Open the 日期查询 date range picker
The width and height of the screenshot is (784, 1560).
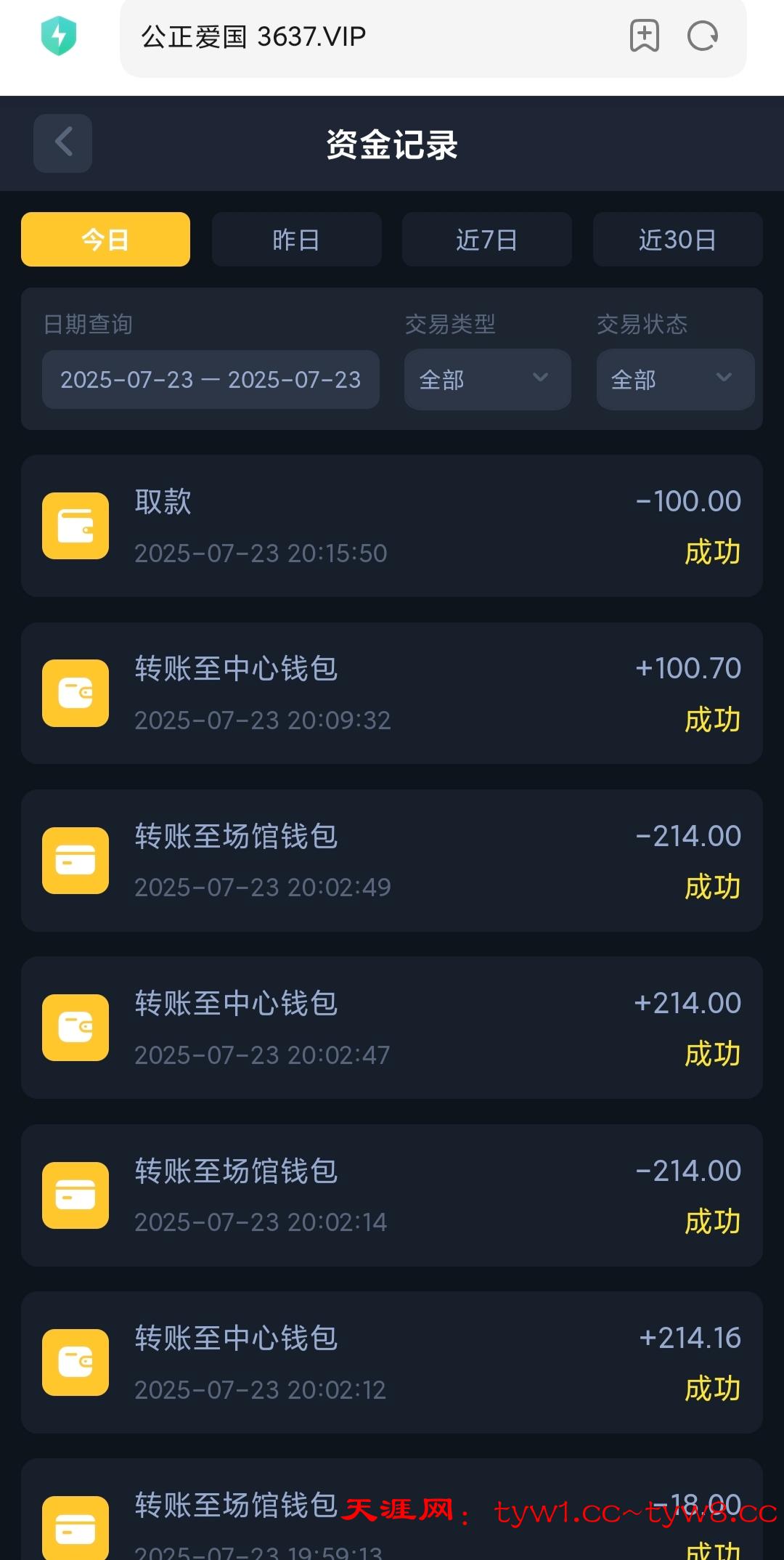click(211, 380)
